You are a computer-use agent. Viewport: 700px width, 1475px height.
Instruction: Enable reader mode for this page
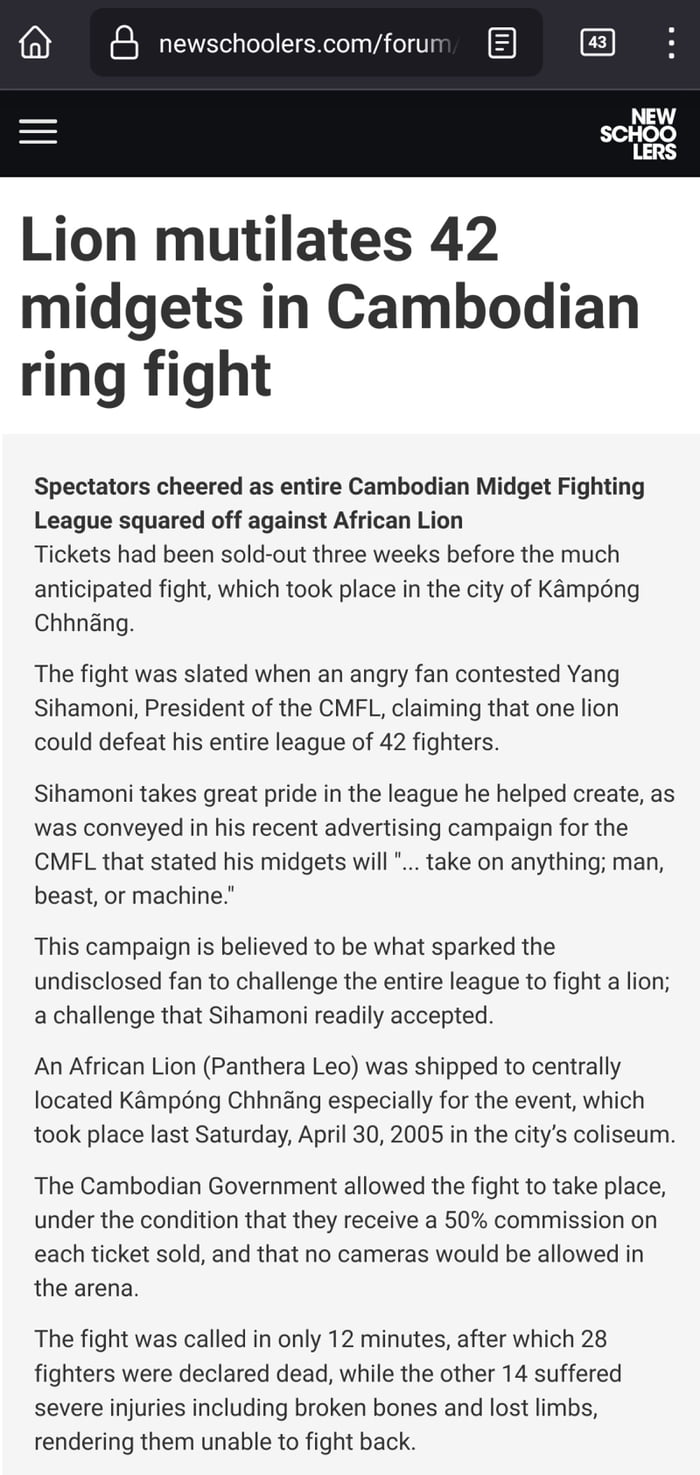[502, 43]
